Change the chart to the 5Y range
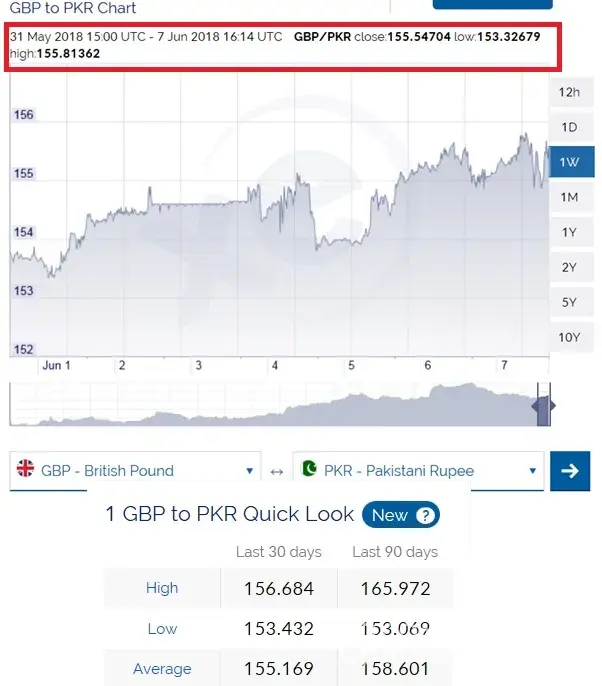Screen dimensions: 602x686 pyautogui.click(x=569, y=302)
